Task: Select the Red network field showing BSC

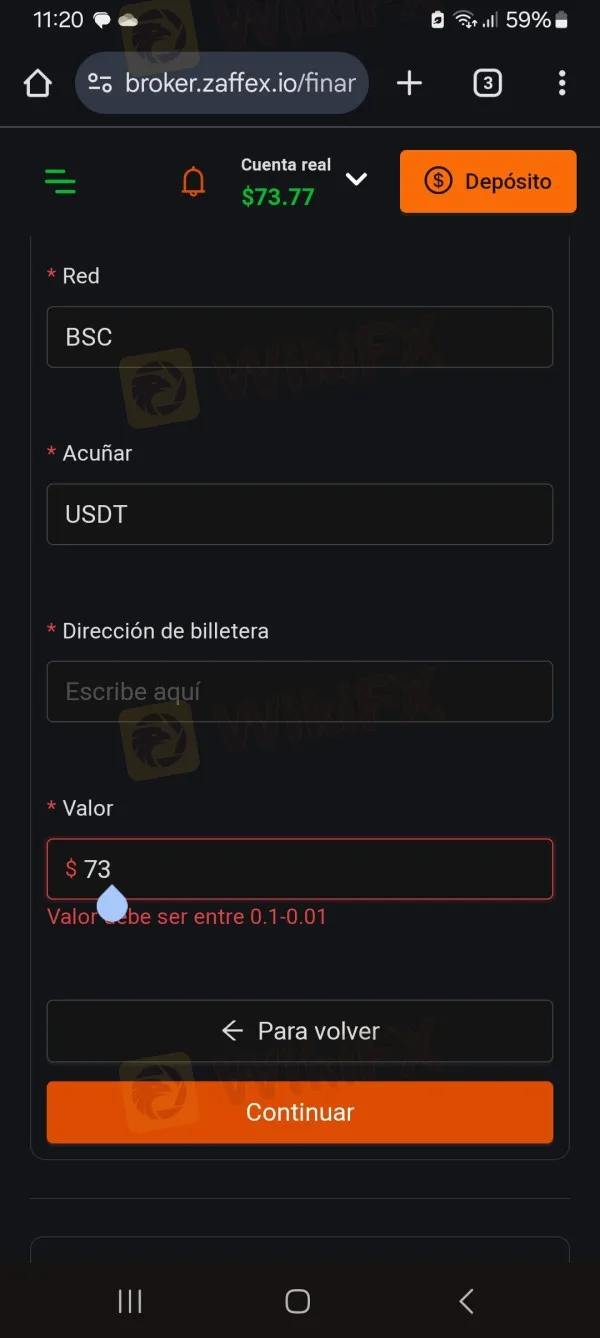Action: pyautogui.click(x=299, y=337)
